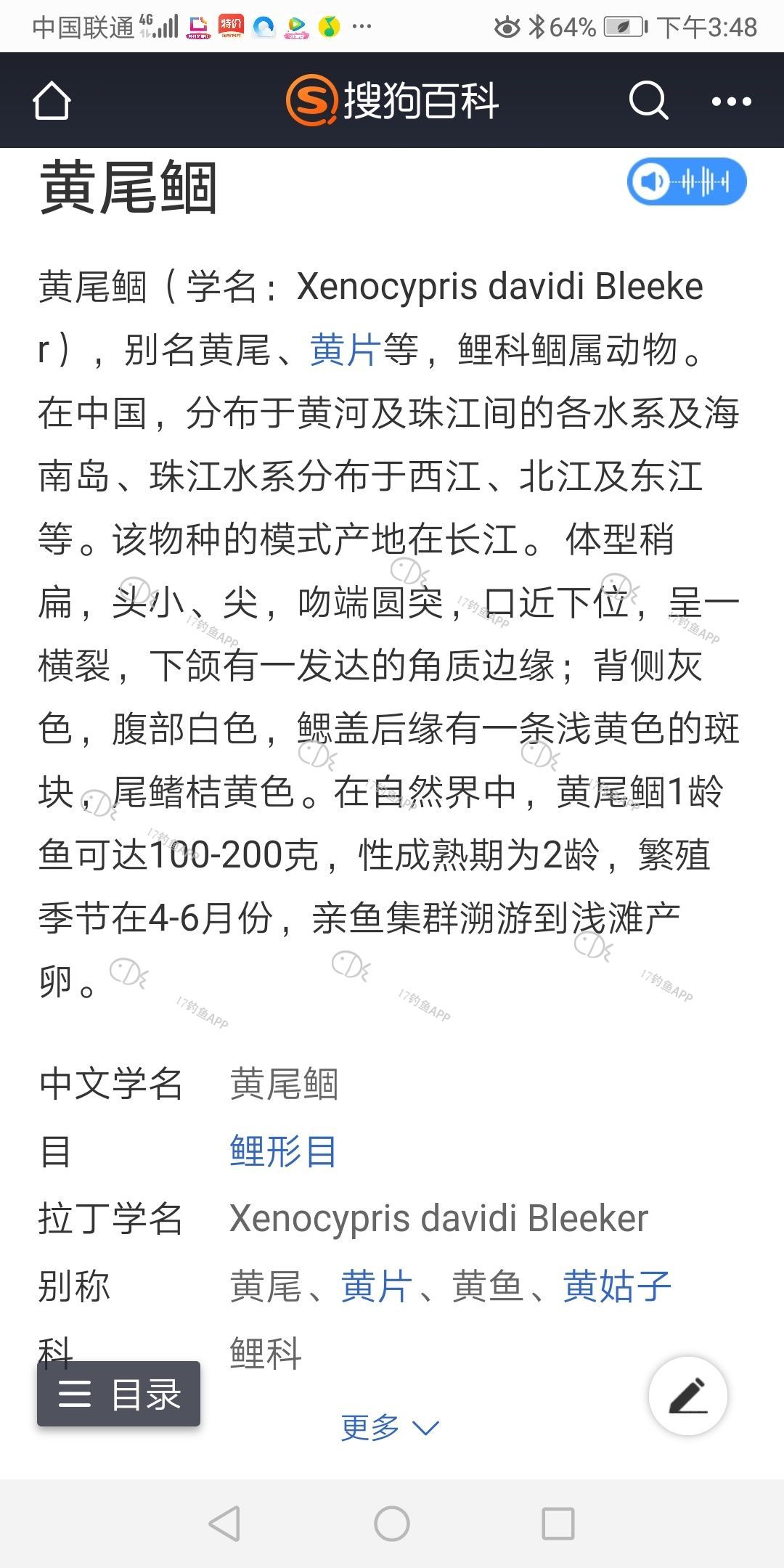
Task: Open the 黄片 link in the 别称 row
Action: 377,1286
